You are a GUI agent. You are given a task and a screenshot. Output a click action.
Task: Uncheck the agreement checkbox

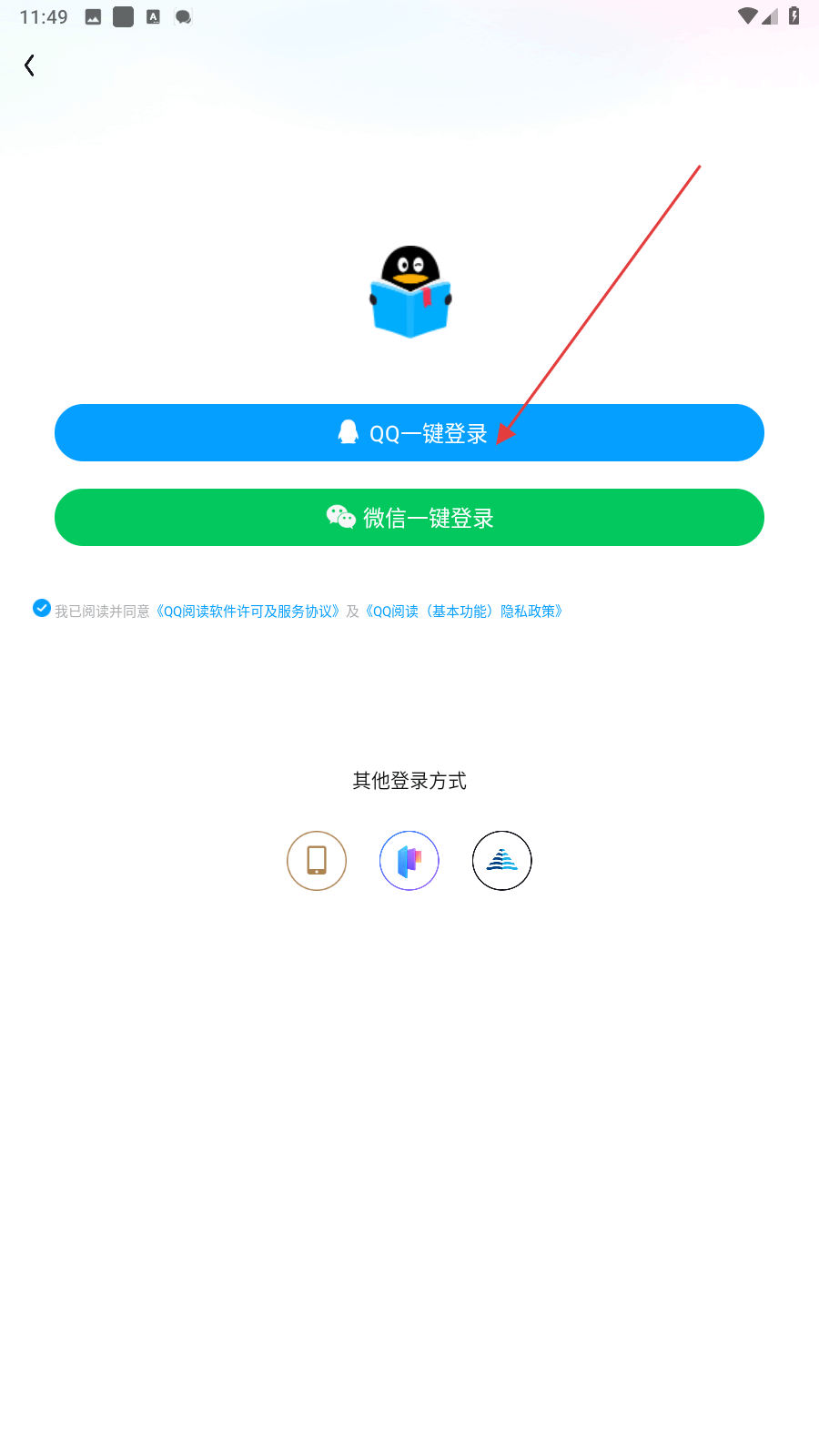pyautogui.click(x=42, y=608)
